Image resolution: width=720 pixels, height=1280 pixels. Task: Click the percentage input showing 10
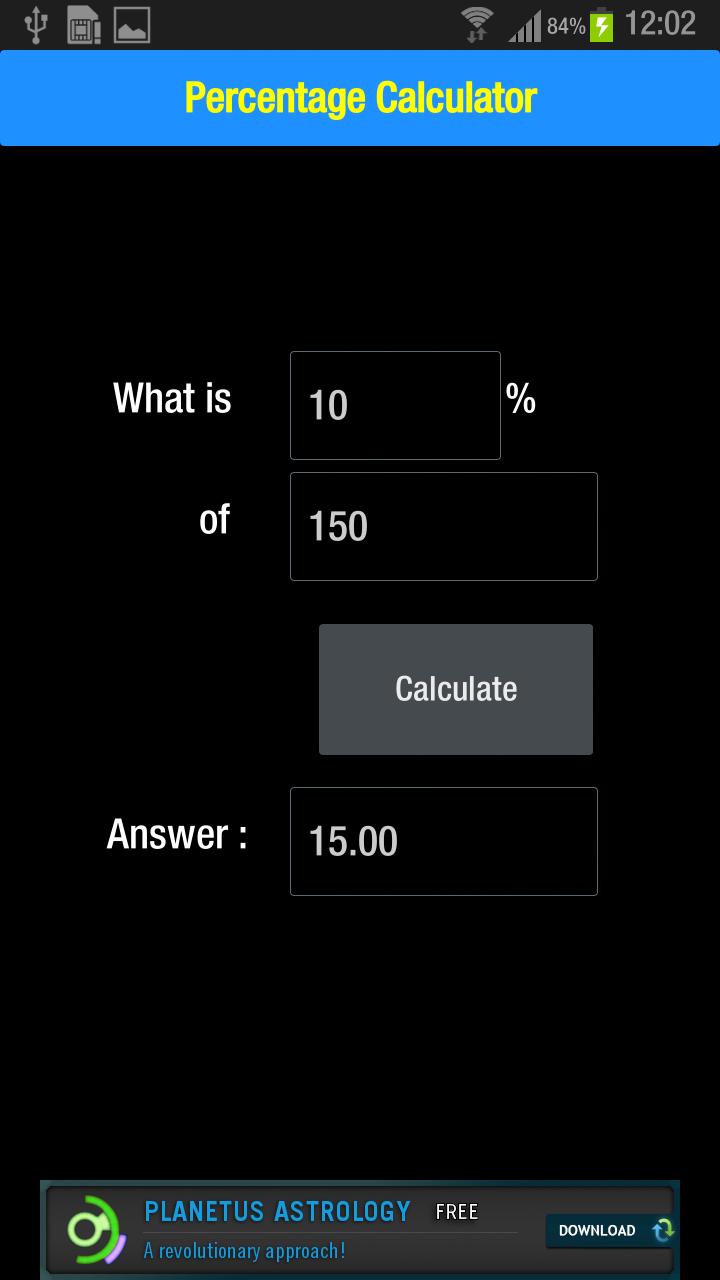click(395, 405)
